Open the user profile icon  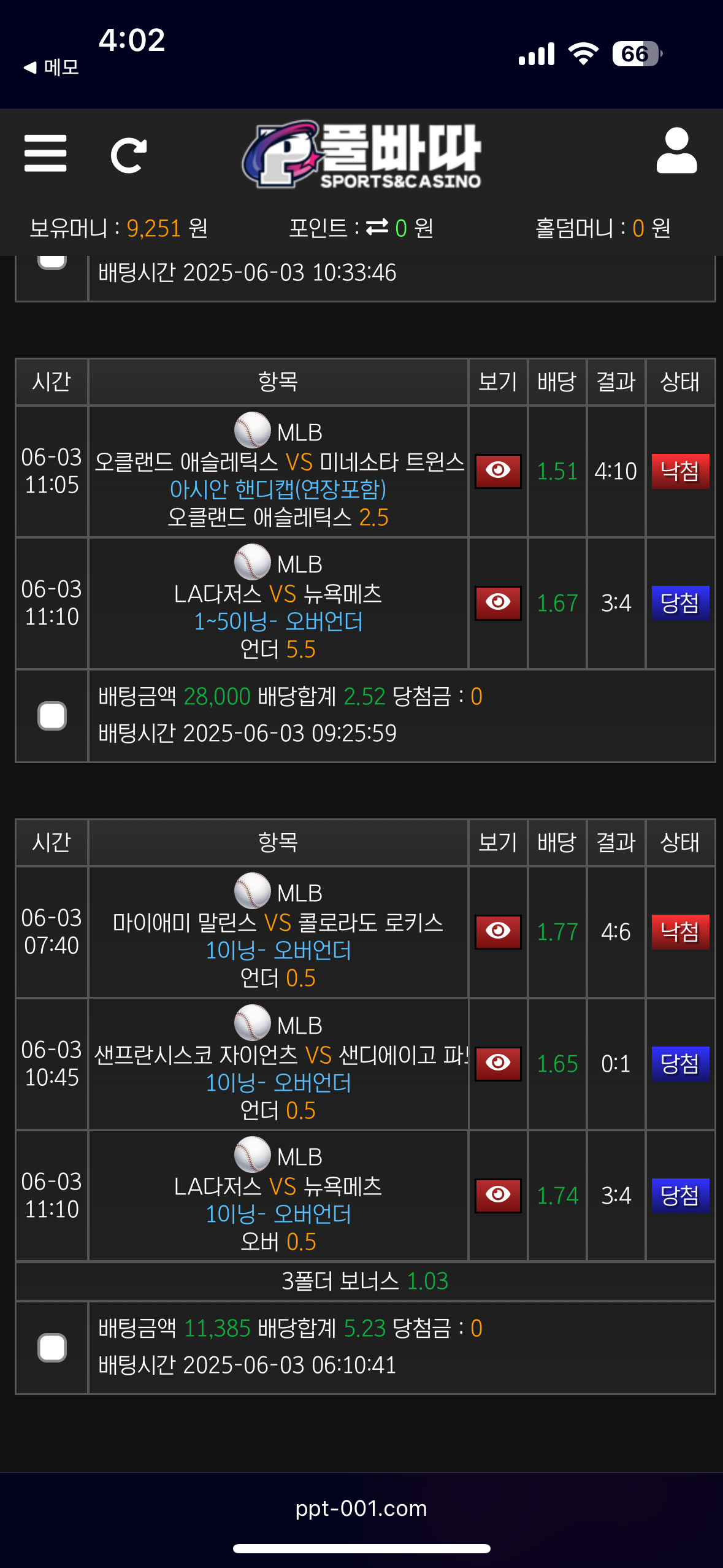click(676, 152)
